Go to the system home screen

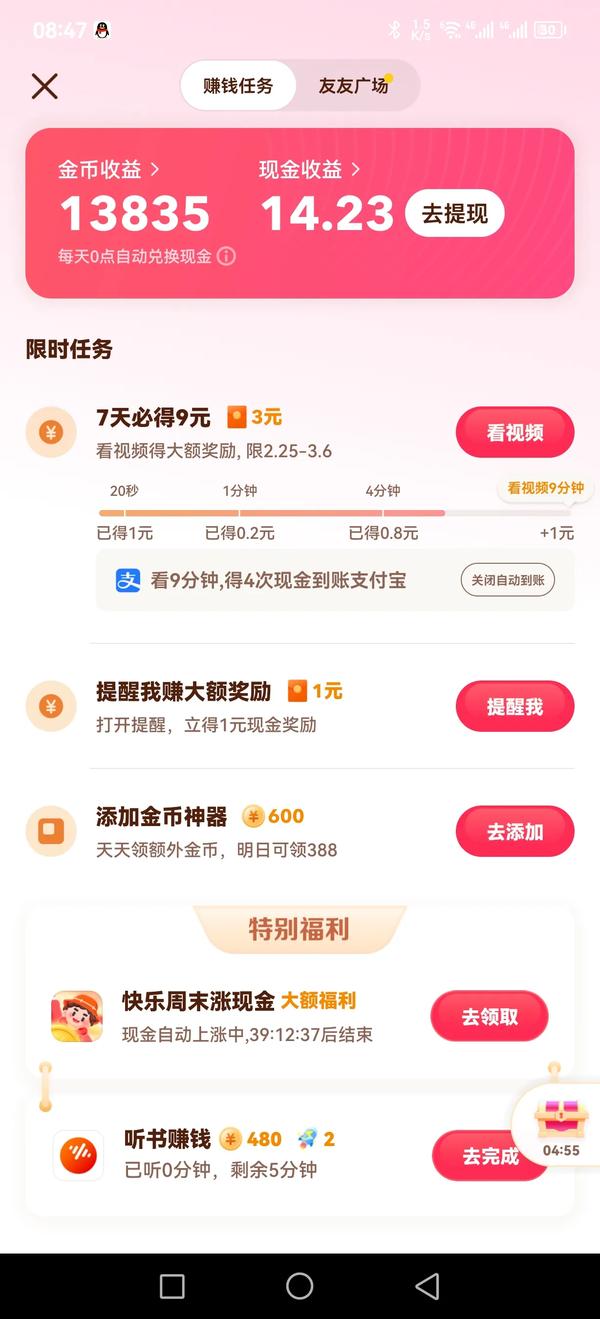tap(300, 1286)
